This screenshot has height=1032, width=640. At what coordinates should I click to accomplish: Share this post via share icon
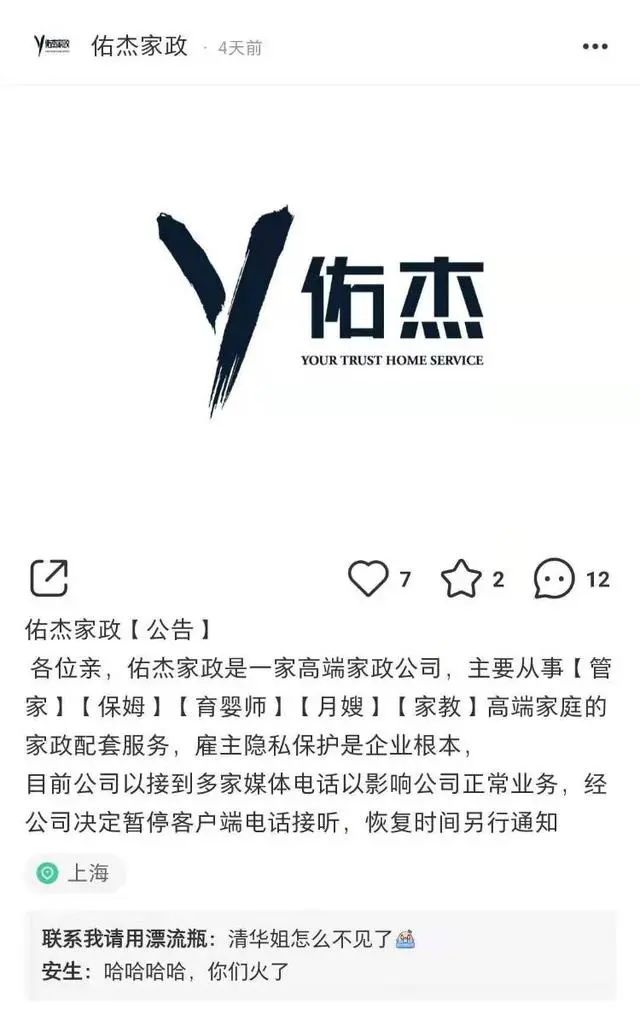point(48,578)
